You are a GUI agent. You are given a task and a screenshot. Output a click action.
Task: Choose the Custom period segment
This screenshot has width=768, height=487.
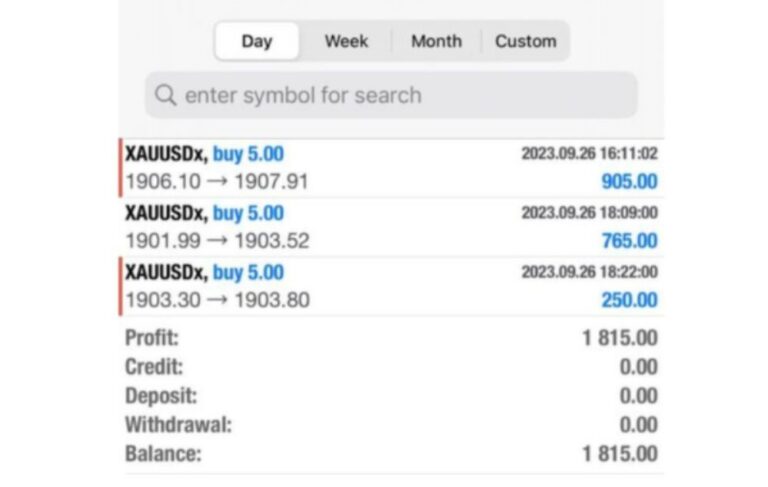point(525,41)
